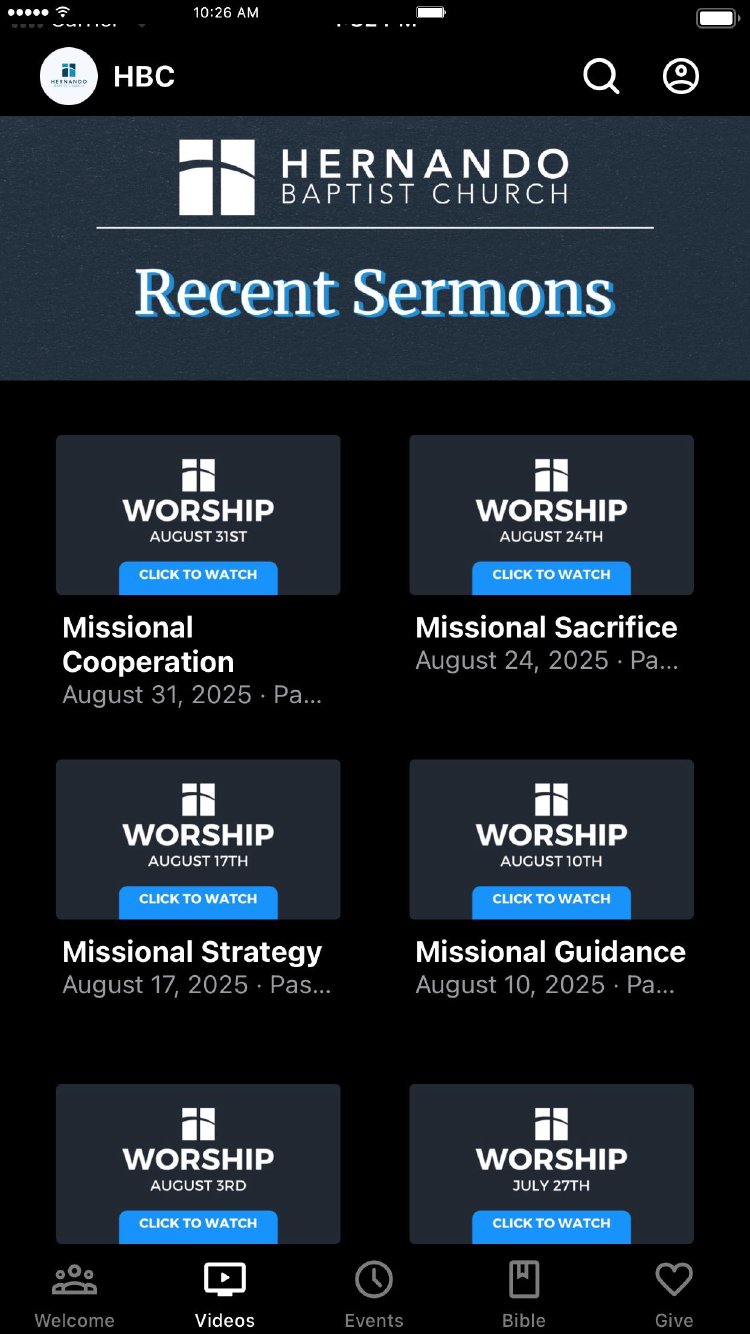Screen dimensions: 750x1334
Task: Open the Missional Strategy video
Action: click(198, 840)
